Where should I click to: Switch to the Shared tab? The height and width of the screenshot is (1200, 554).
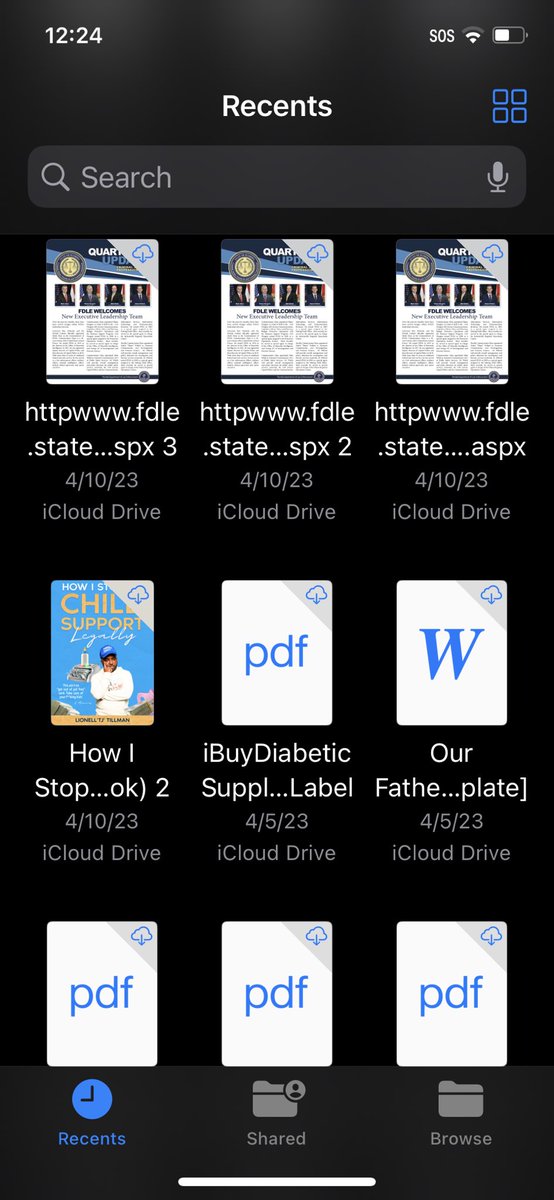click(277, 1113)
